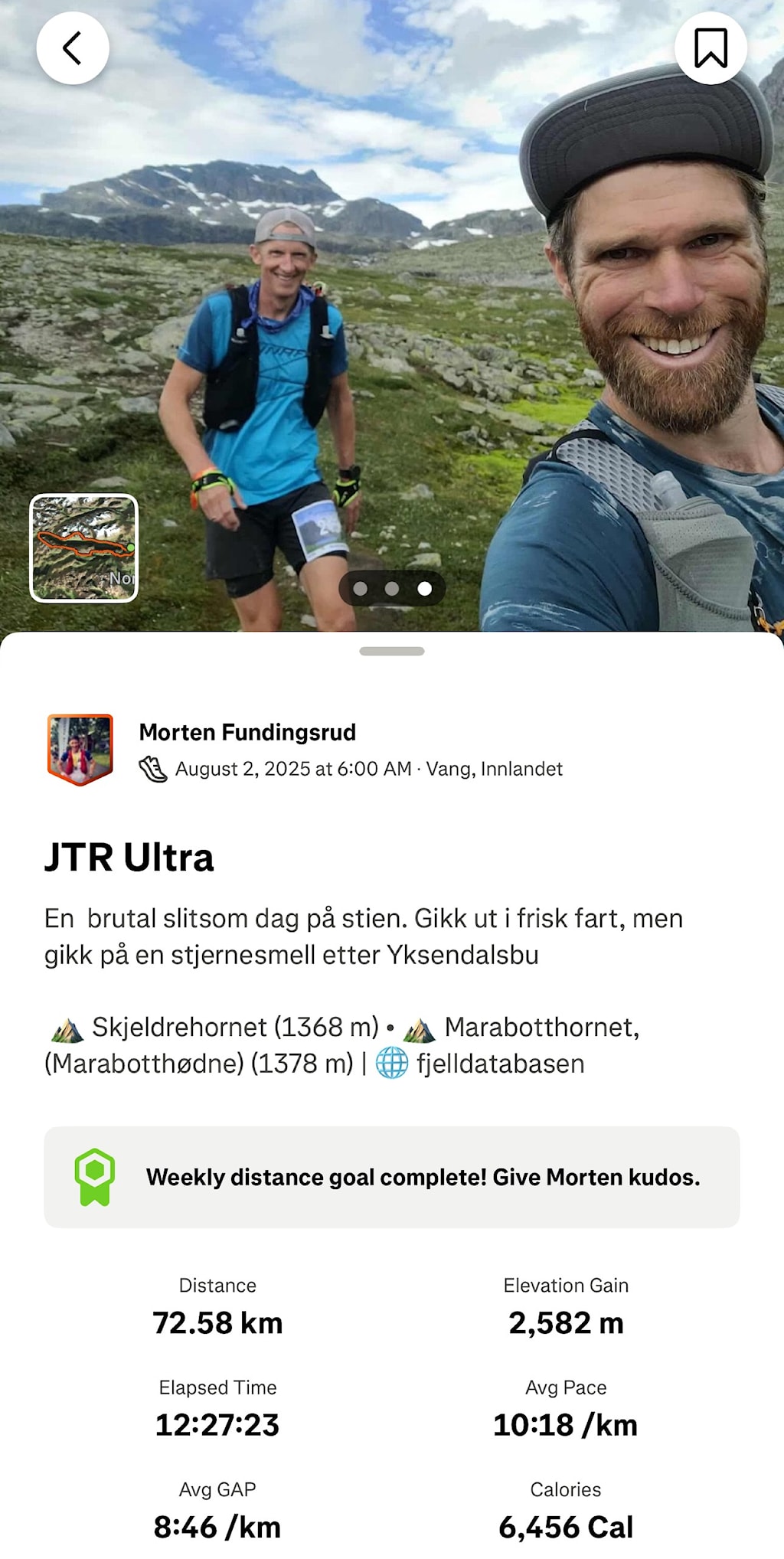Open Morten Fundingsrud's profile picture

80,750
